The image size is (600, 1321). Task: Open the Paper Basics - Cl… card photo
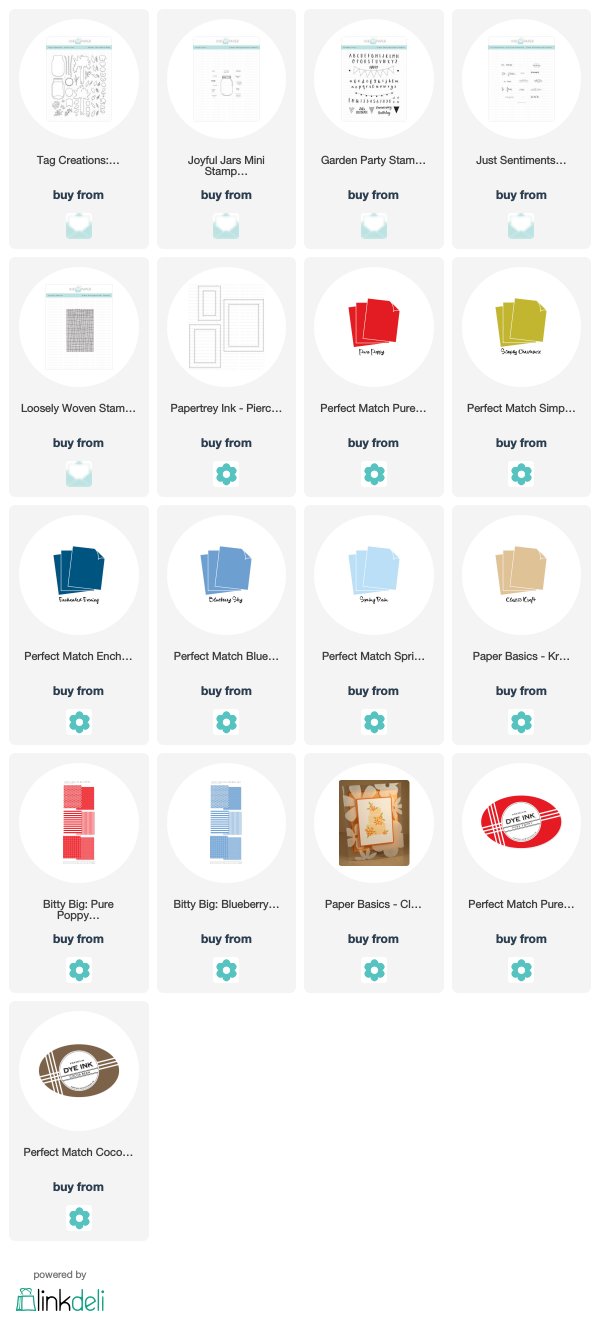click(374, 824)
